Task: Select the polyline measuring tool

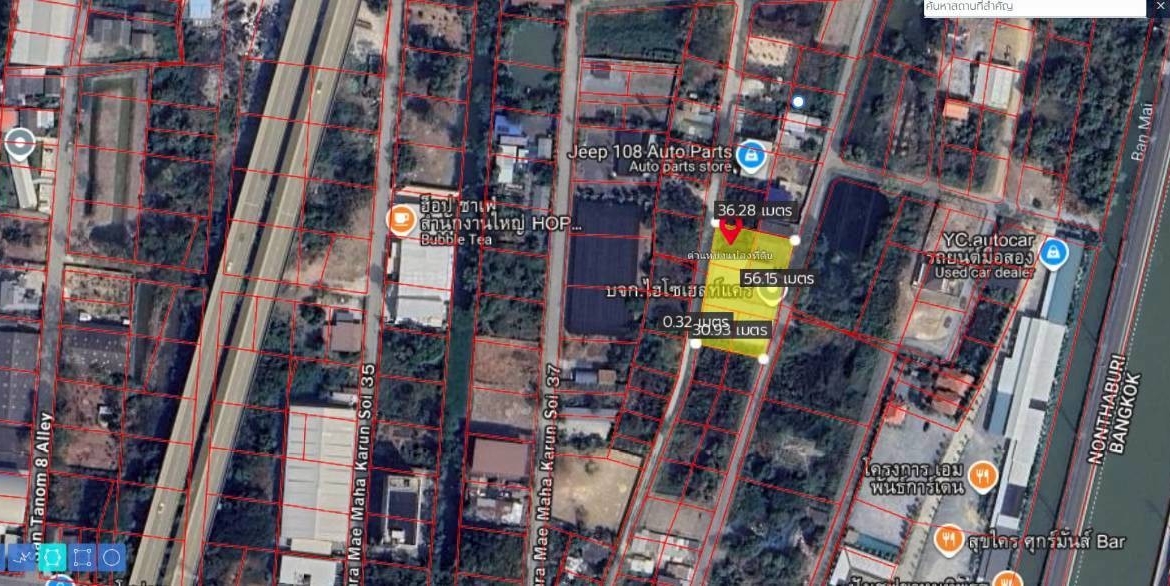Action: [x=21, y=557]
